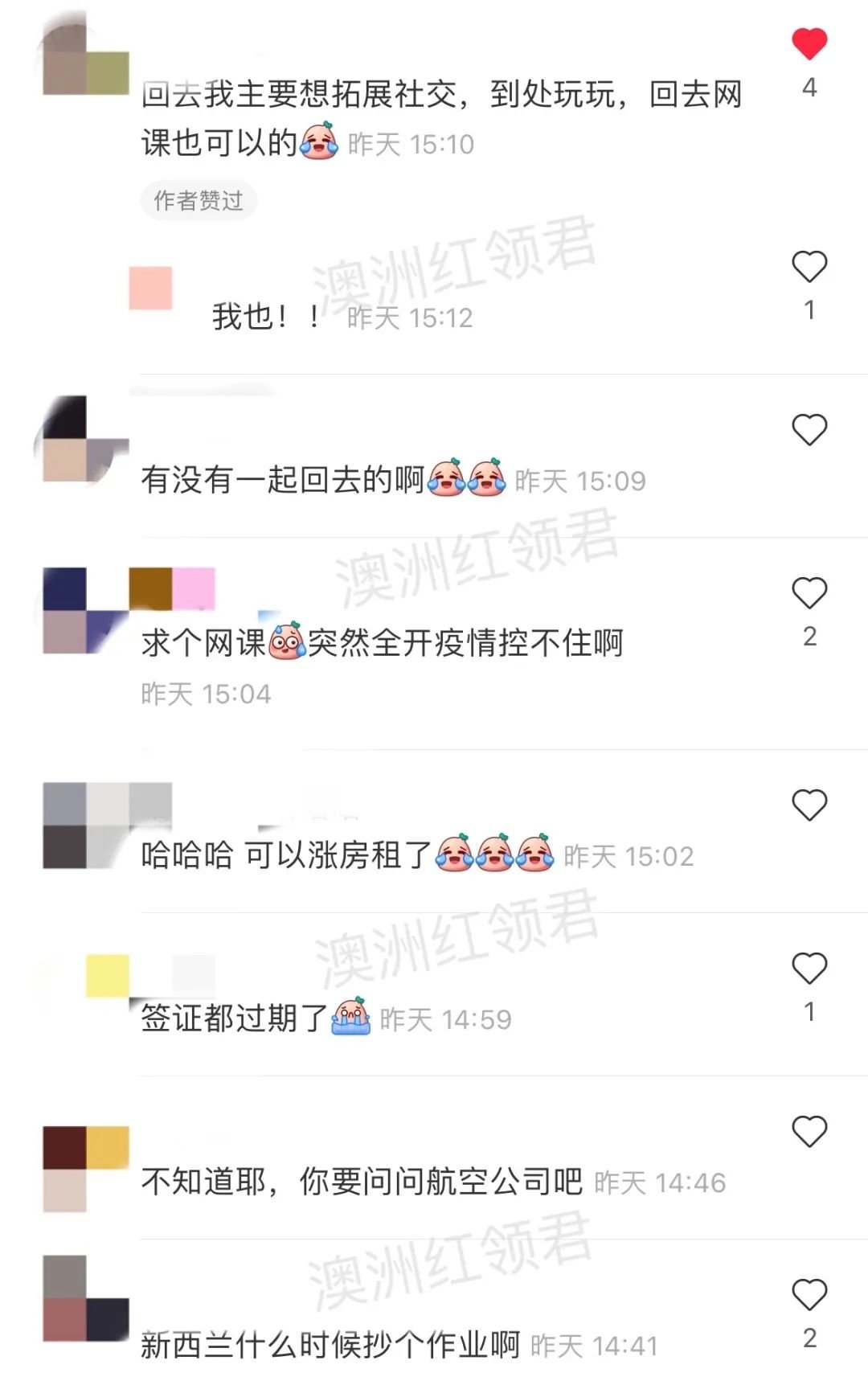Like the comment '新西兰什么时候抄个作业啊'

809,1296
